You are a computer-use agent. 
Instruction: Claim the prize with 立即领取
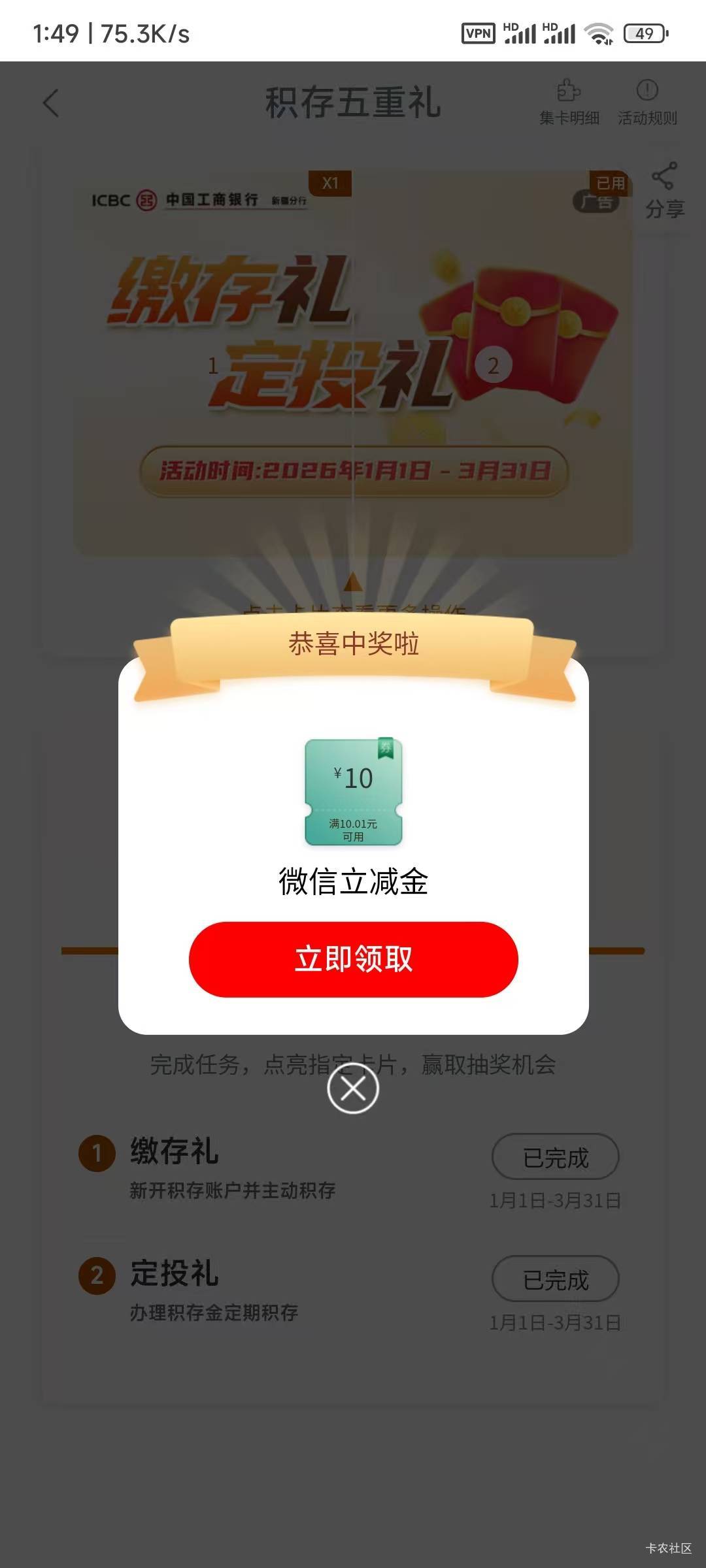353,959
